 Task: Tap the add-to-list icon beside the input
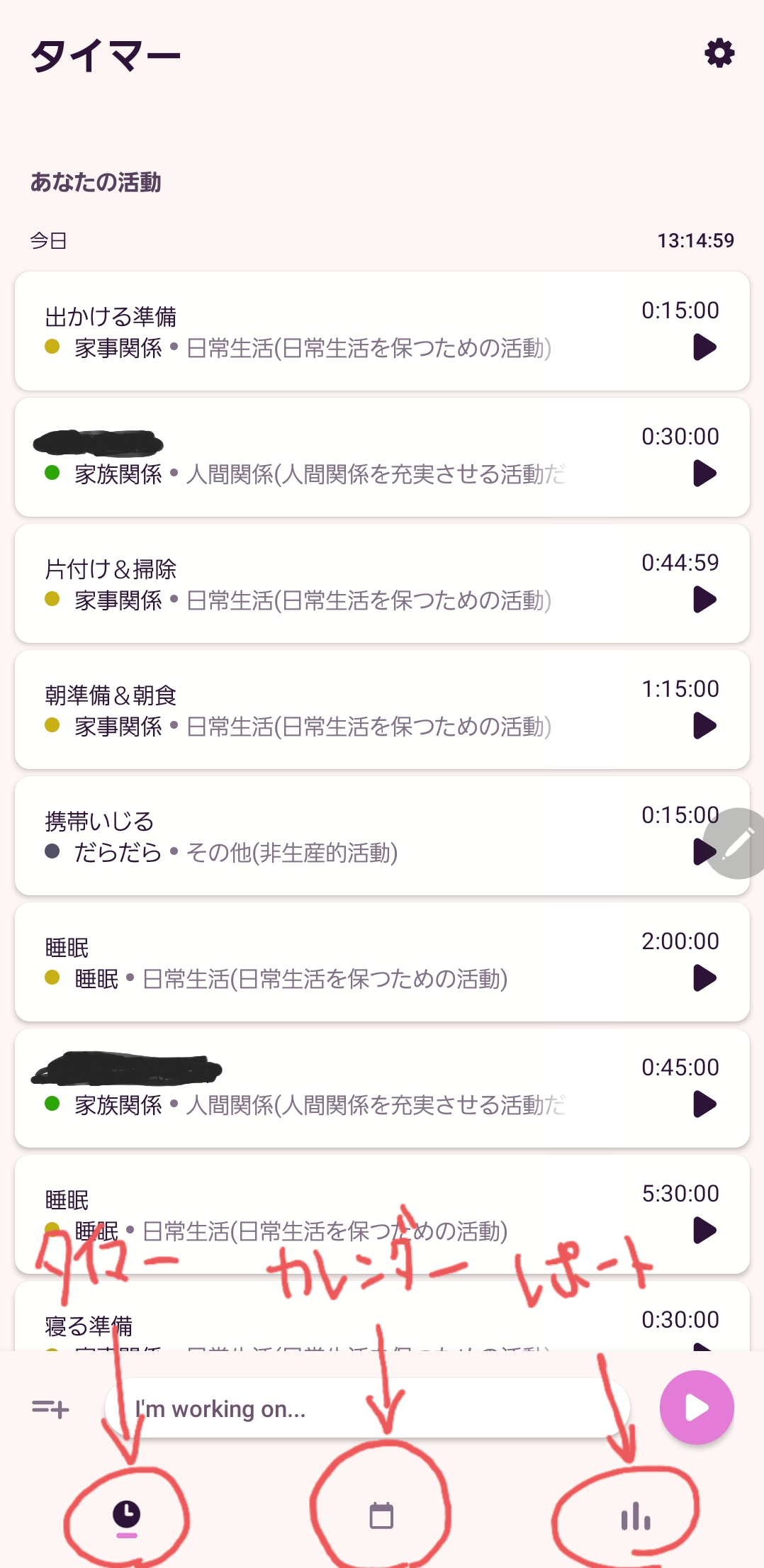50,1409
